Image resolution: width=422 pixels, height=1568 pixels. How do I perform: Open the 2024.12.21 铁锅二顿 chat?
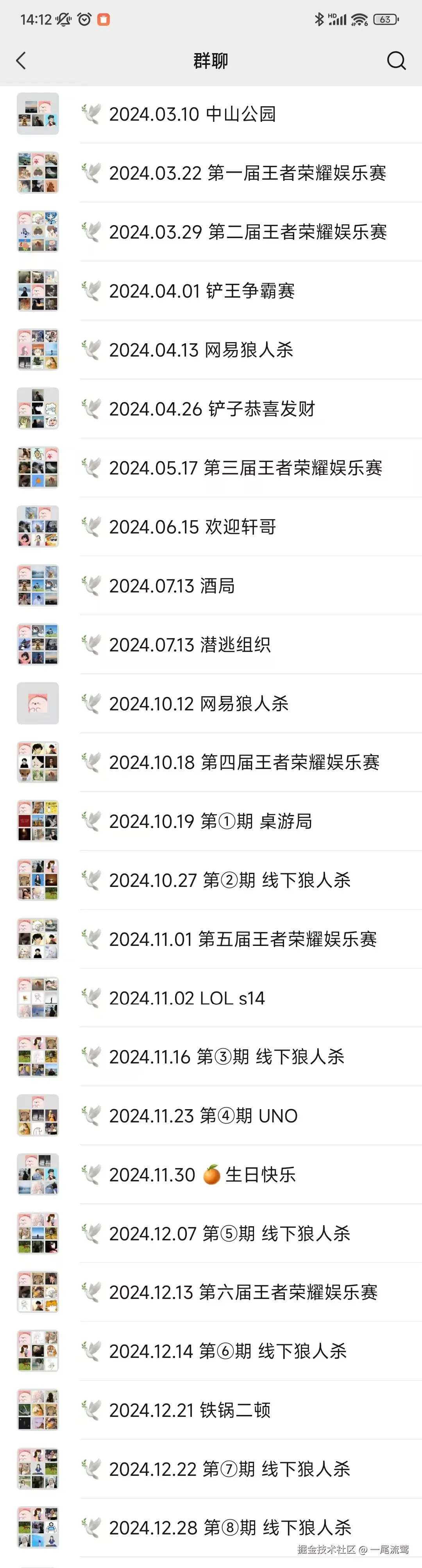click(190, 1410)
